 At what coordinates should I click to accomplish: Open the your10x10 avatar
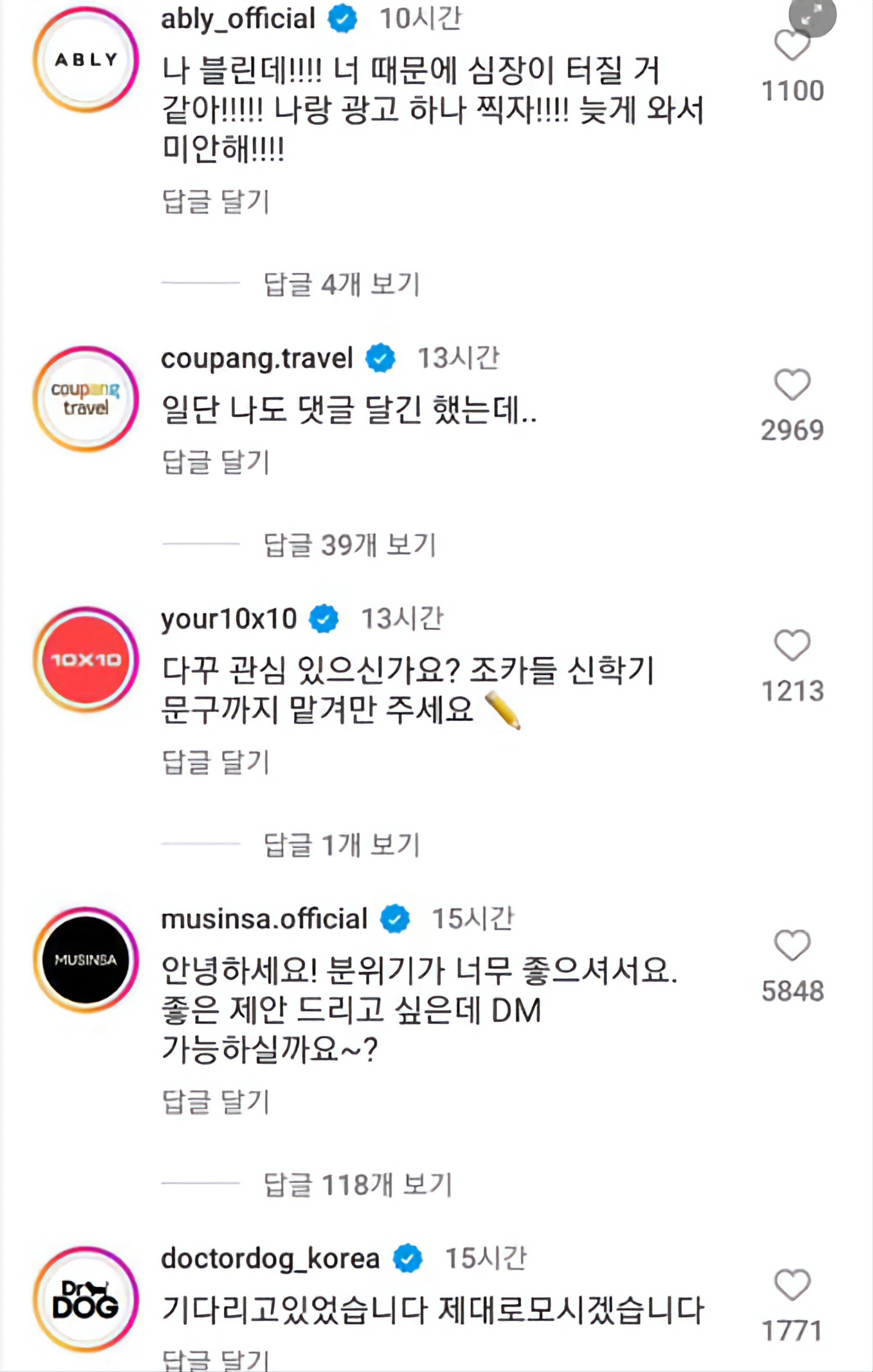[x=86, y=660]
